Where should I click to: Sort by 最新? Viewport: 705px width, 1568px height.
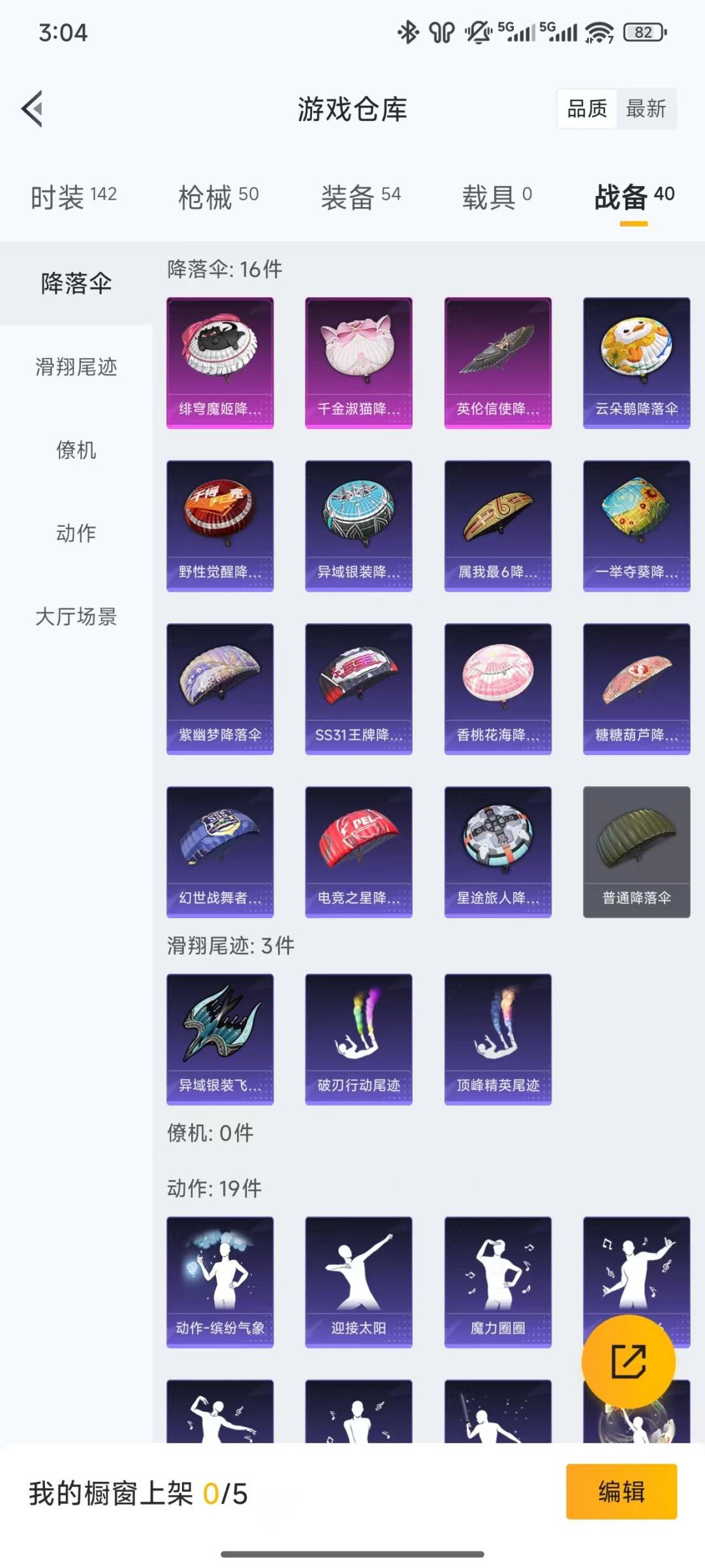[x=646, y=108]
